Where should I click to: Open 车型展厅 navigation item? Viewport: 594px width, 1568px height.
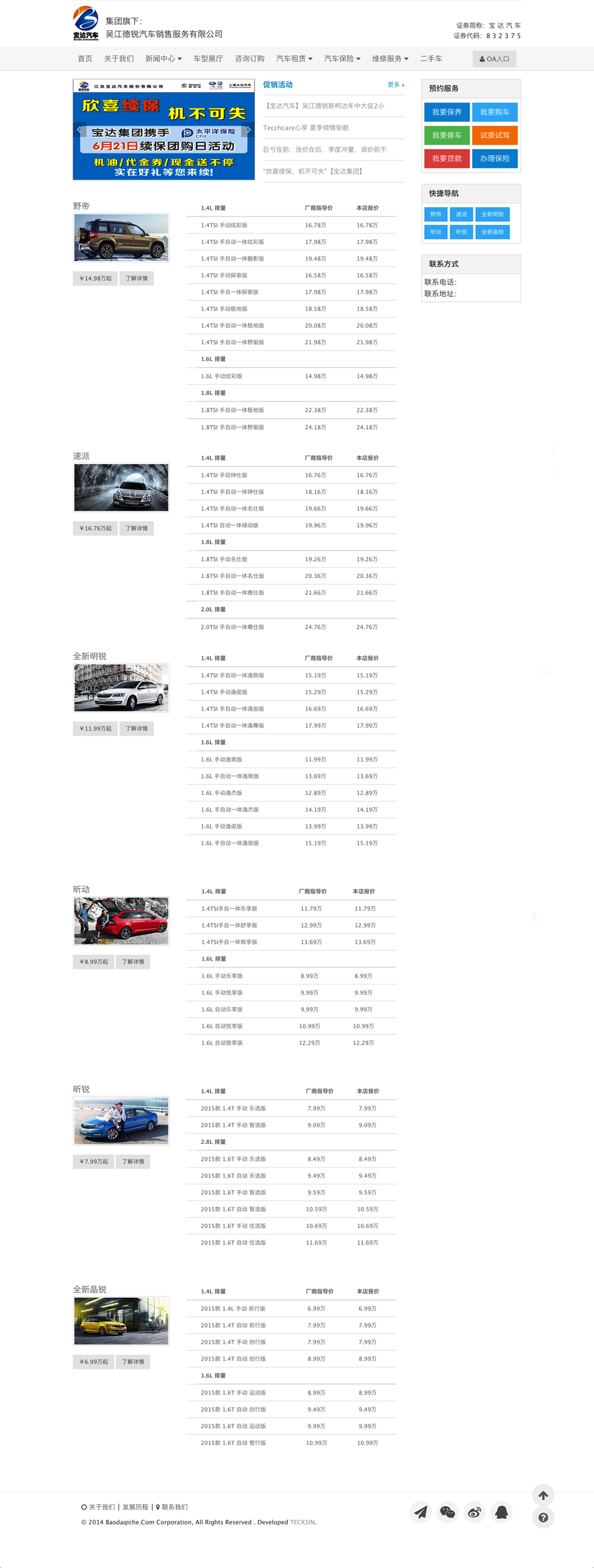208,59
